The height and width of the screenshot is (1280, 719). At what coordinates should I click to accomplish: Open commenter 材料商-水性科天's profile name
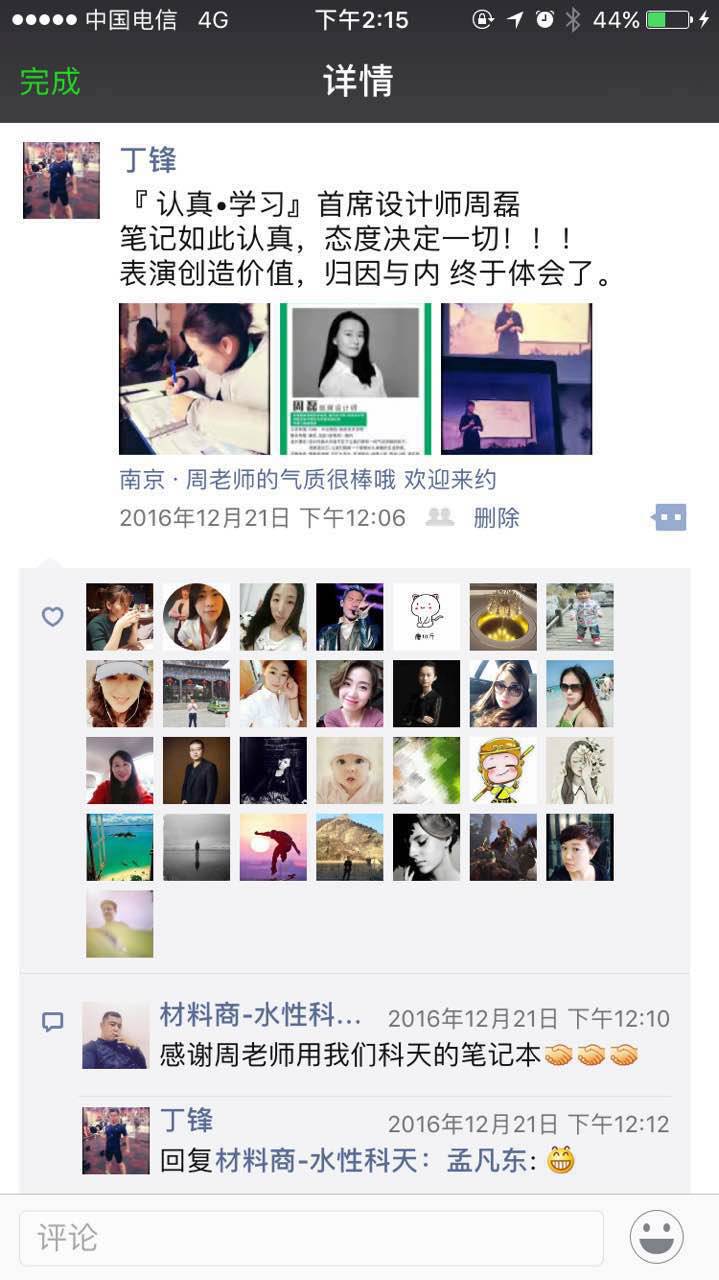[261, 1017]
